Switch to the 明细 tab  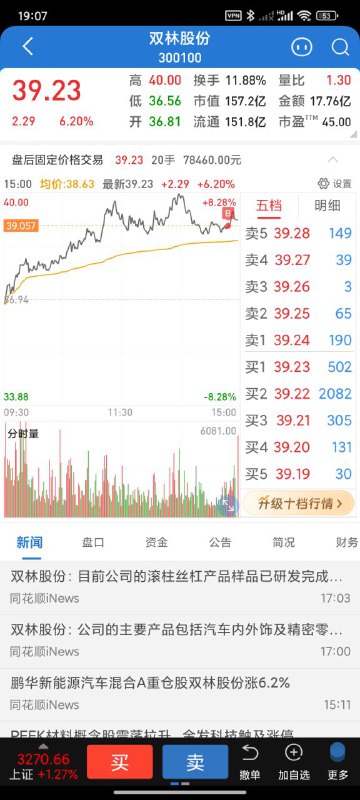(x=327, y=206)
